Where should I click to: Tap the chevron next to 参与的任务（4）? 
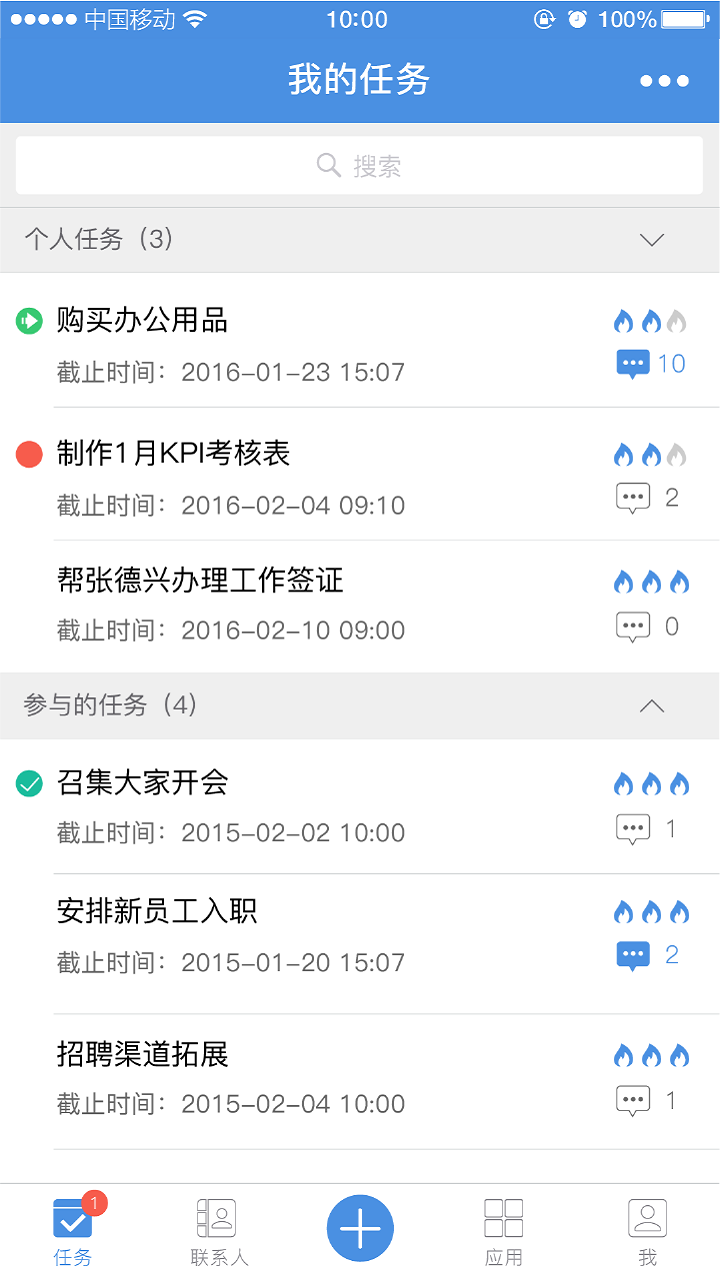651,706
